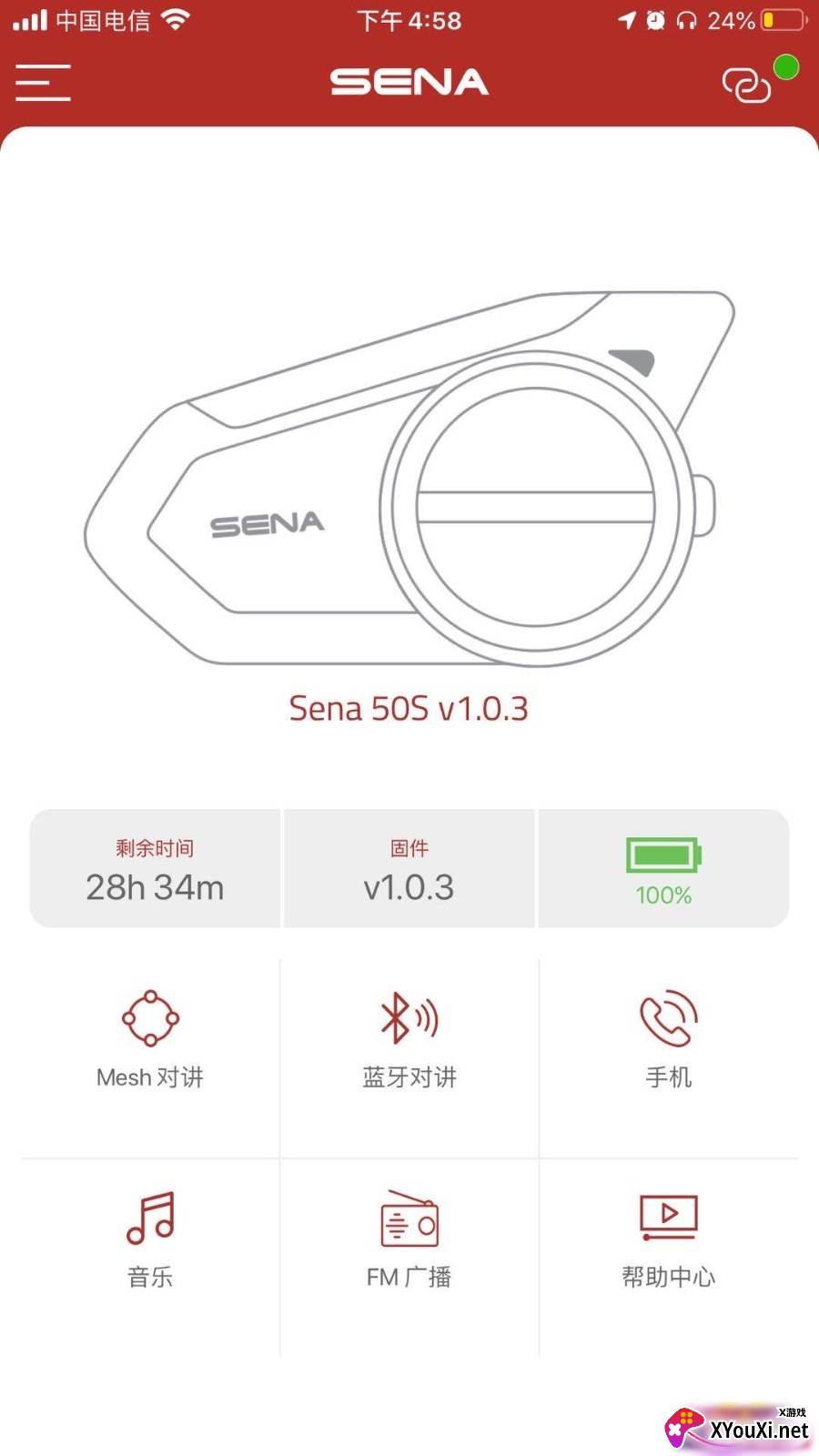Tap the device connection link icon
819x1456 pixels.
coord(747,85)
